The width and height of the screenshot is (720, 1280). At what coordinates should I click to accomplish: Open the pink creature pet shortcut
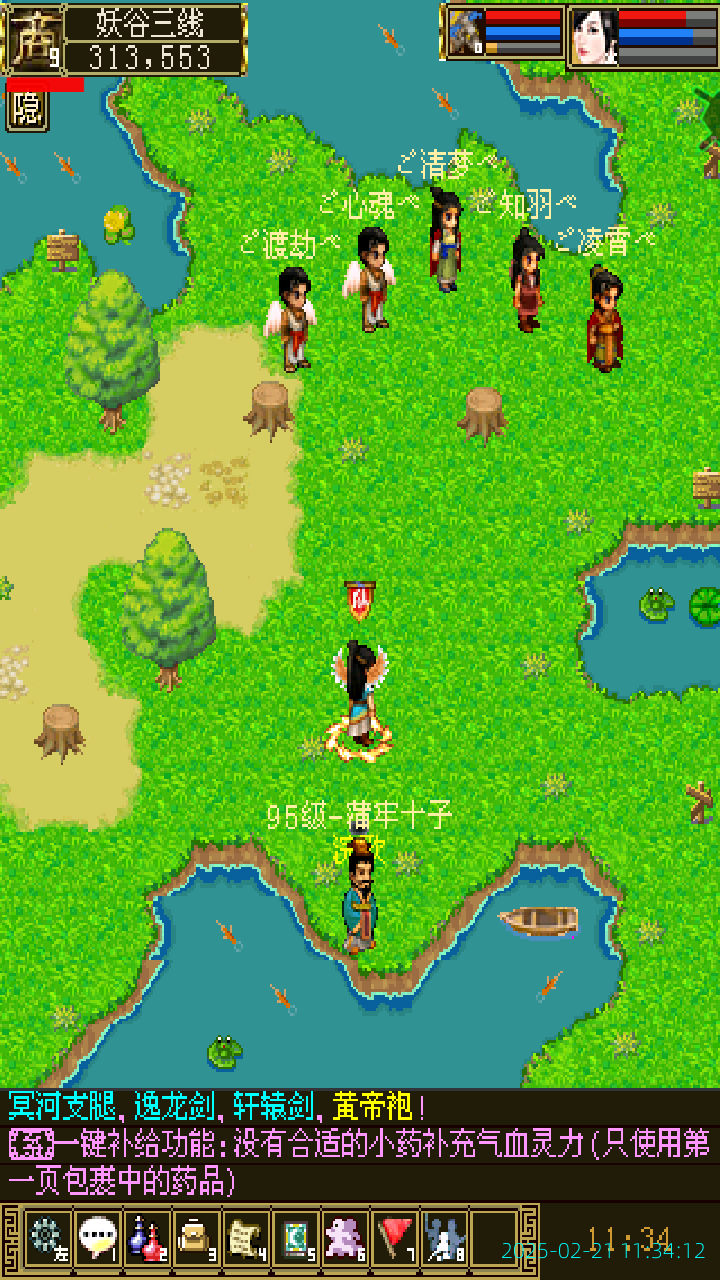[x=346, y=1239]
